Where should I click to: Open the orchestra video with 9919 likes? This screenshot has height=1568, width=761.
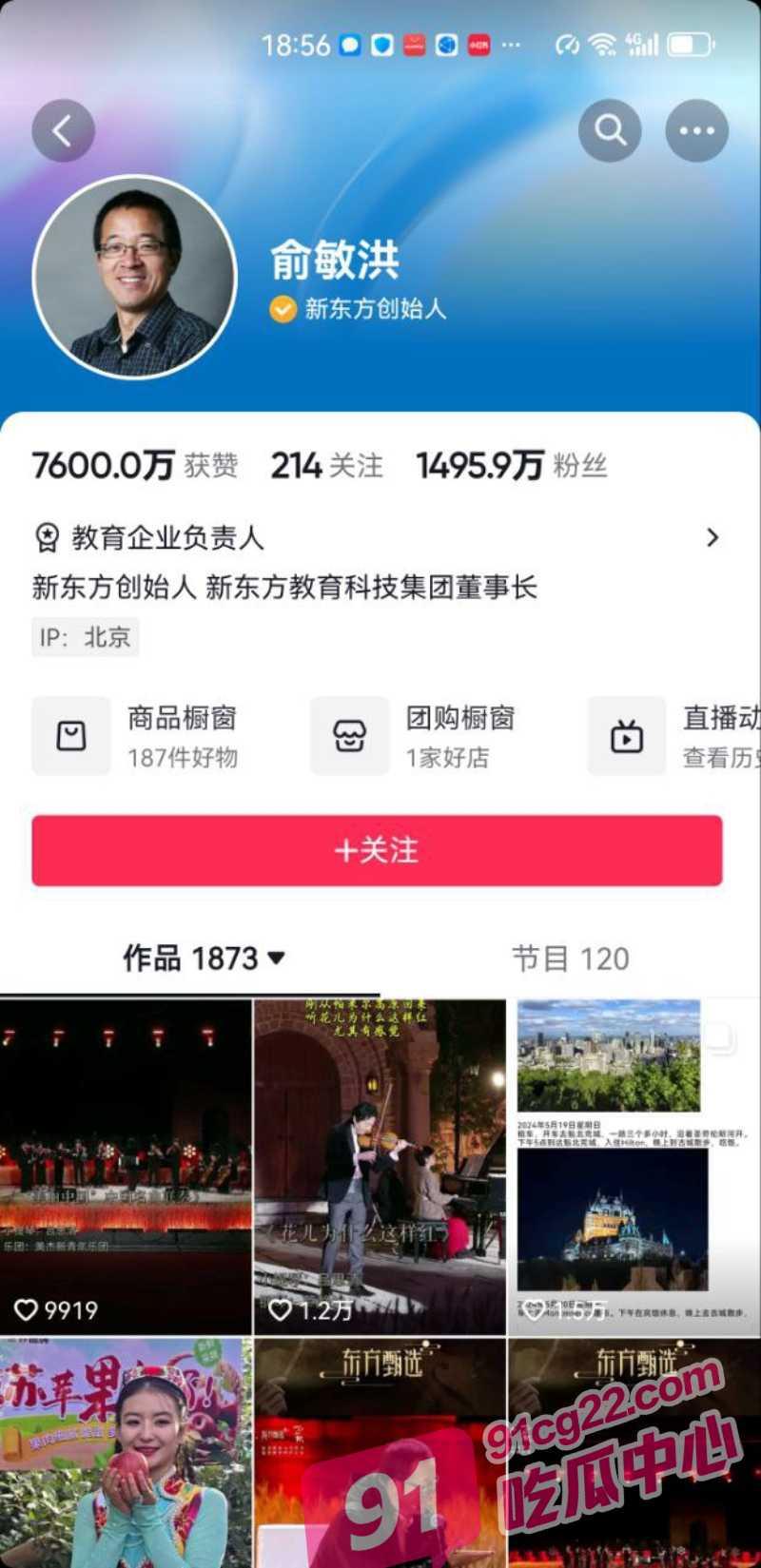(126, 1167)
